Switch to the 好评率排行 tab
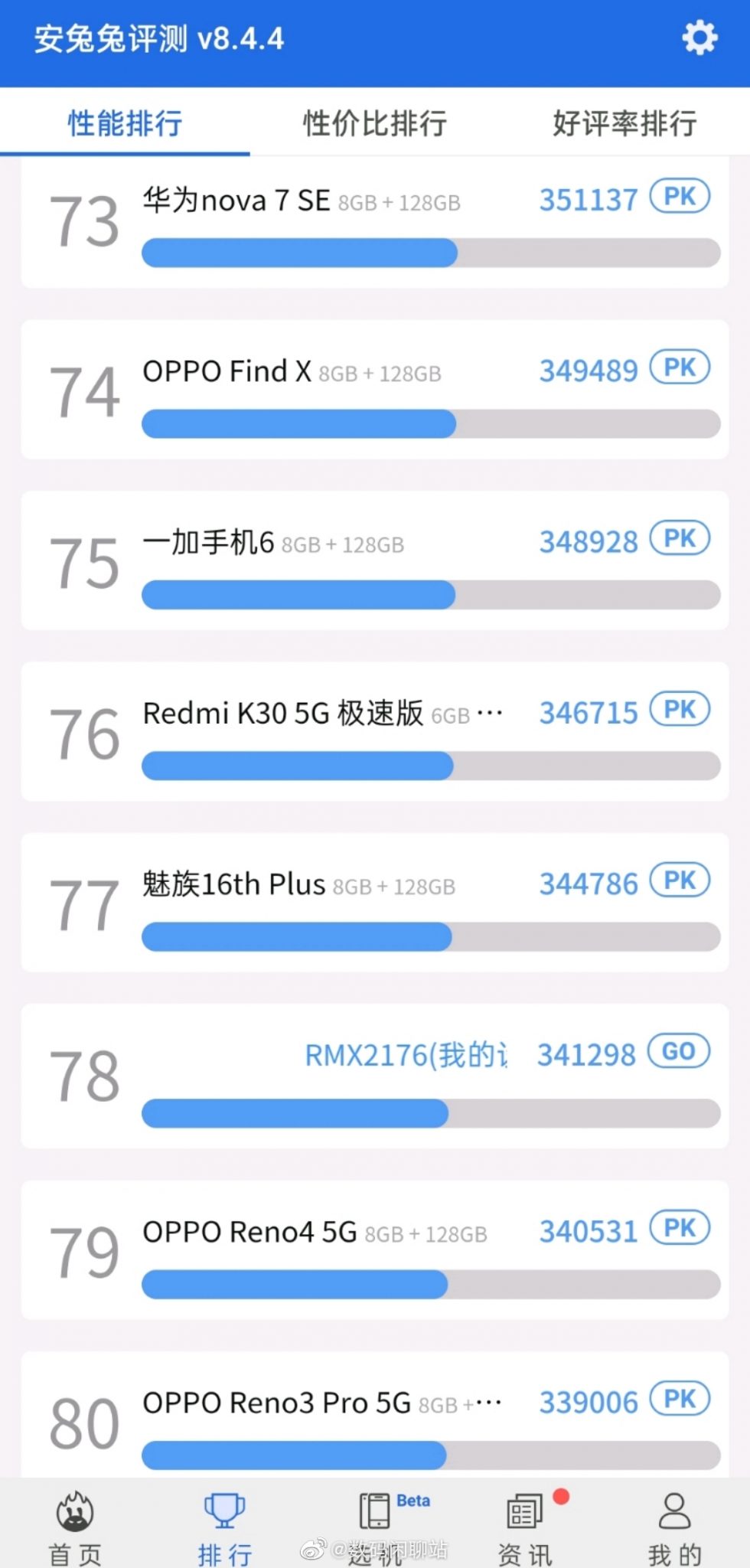This screenshot has width=750, height=1568. (624, 123)
